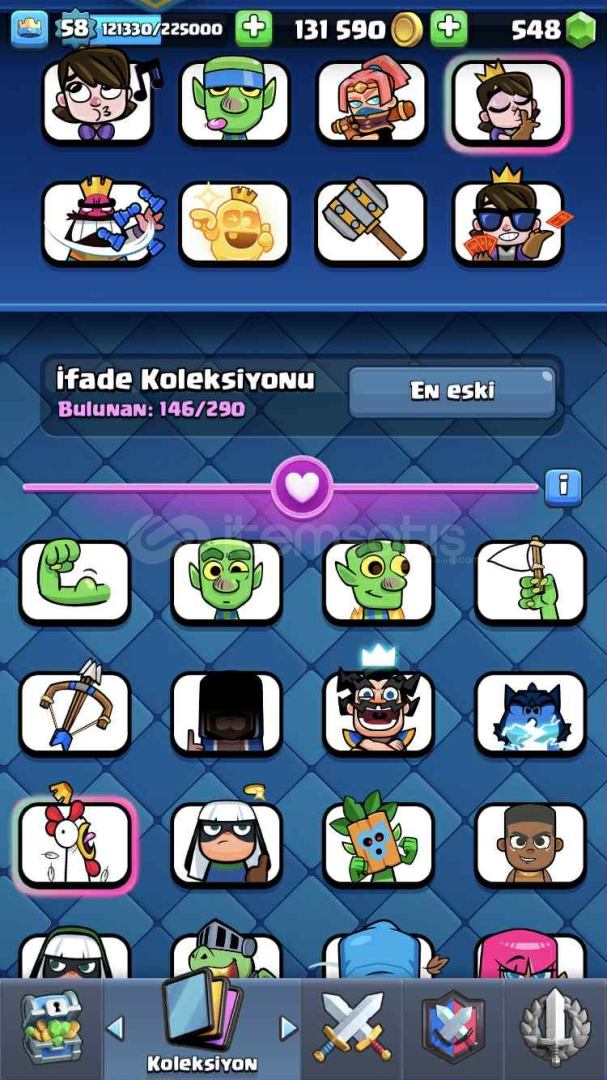Switch to the battle crossed swords tab
Image resolution: width=607 pixels, height=1080 pixels.
click(351, 1028)
